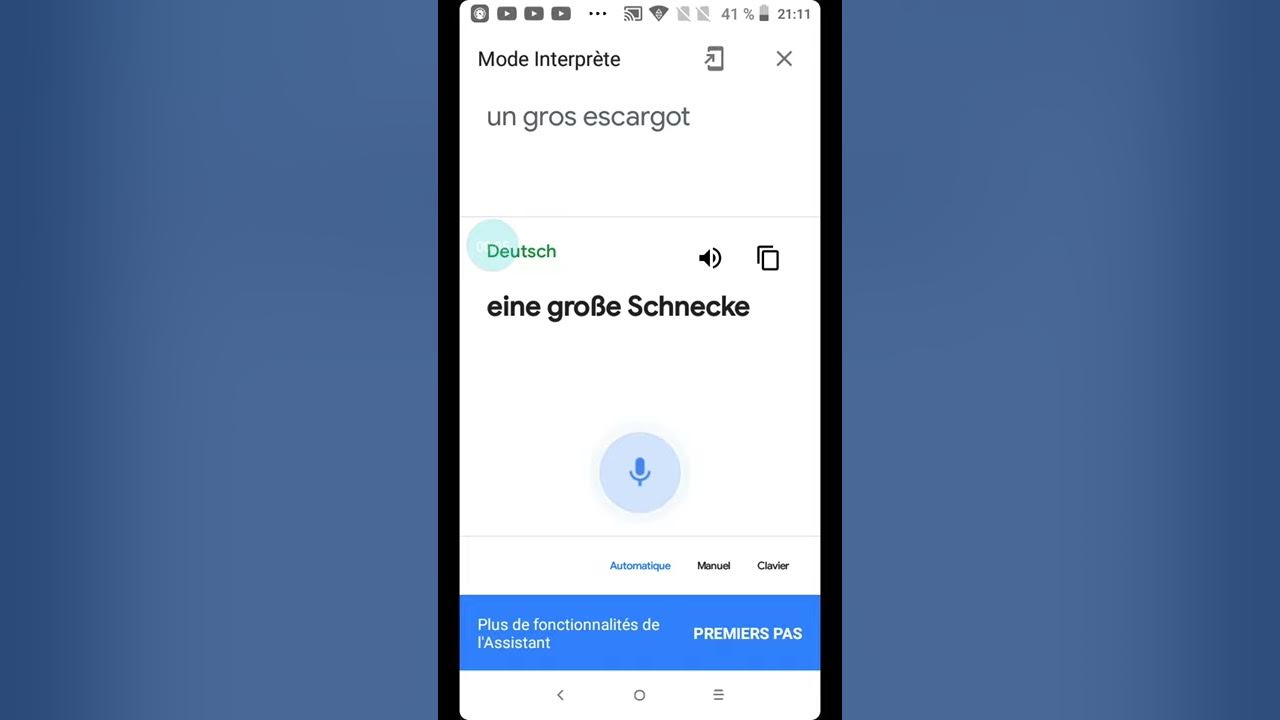Go back with the system back button

[x=560, y=695]
